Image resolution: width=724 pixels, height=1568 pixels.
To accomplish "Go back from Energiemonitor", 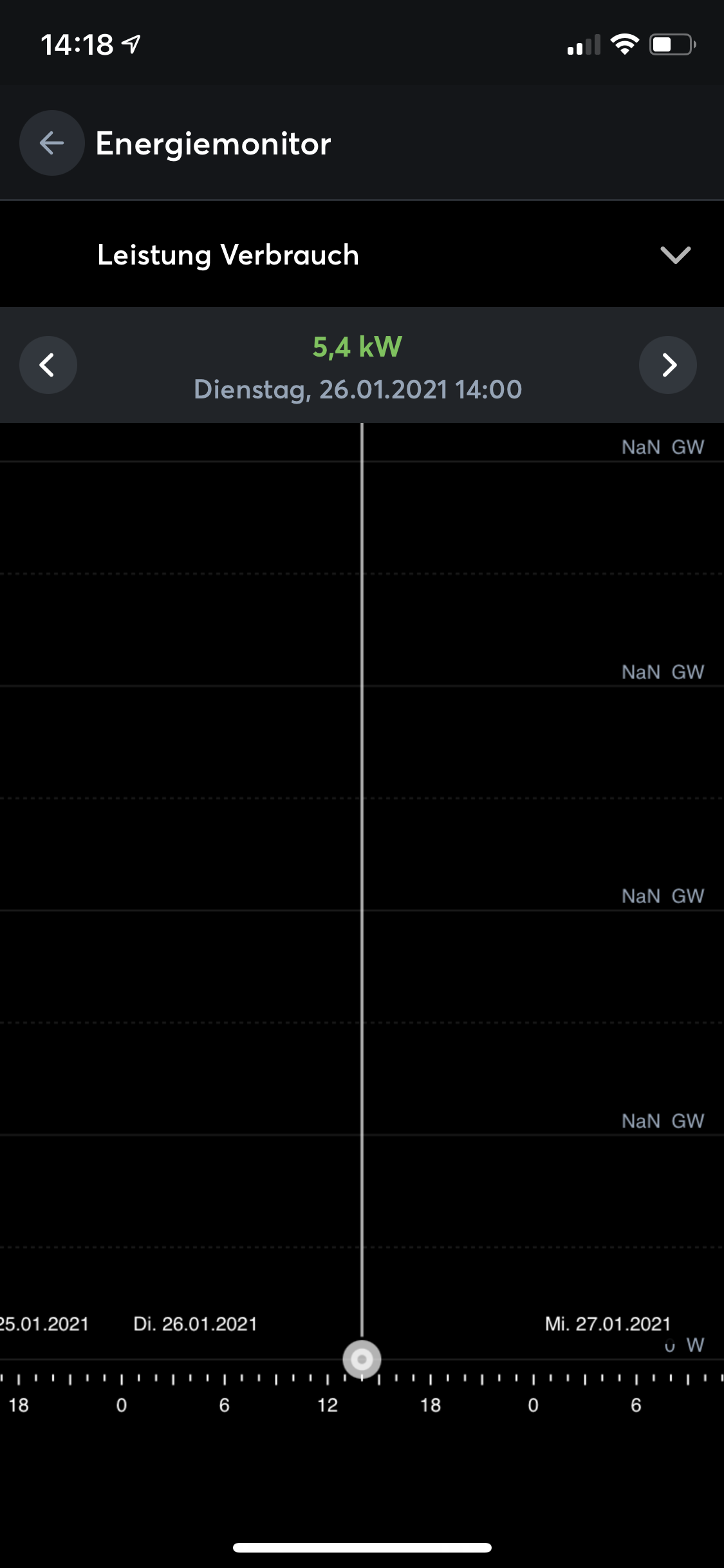I will [51, 143].
